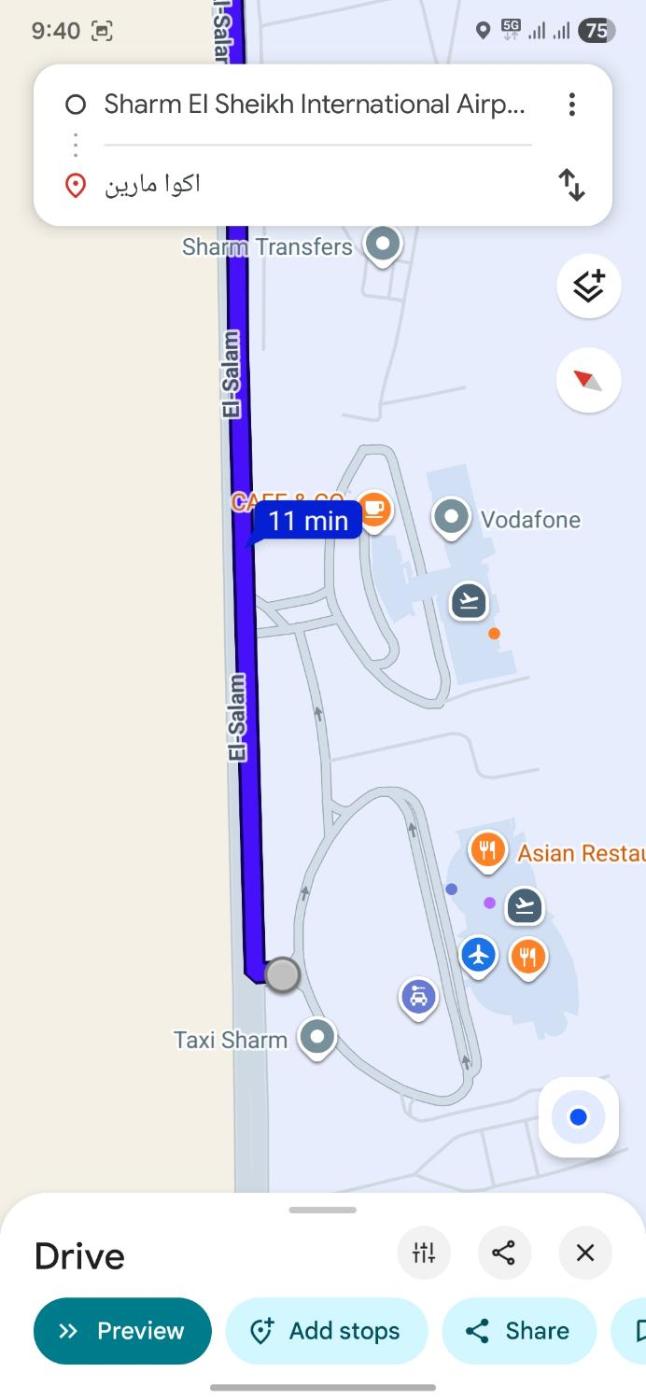This screenshot has height=1400, width=646.
Task: Close the Drive directions panel
Action: point(585,1252)
